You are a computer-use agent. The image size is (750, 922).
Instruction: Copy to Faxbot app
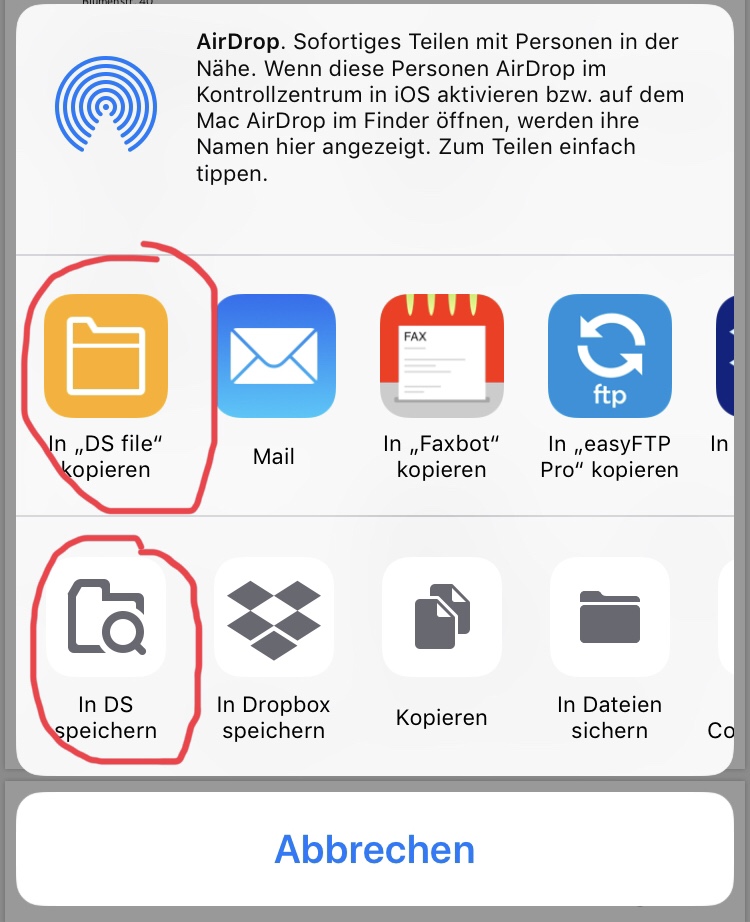point(441,355)
